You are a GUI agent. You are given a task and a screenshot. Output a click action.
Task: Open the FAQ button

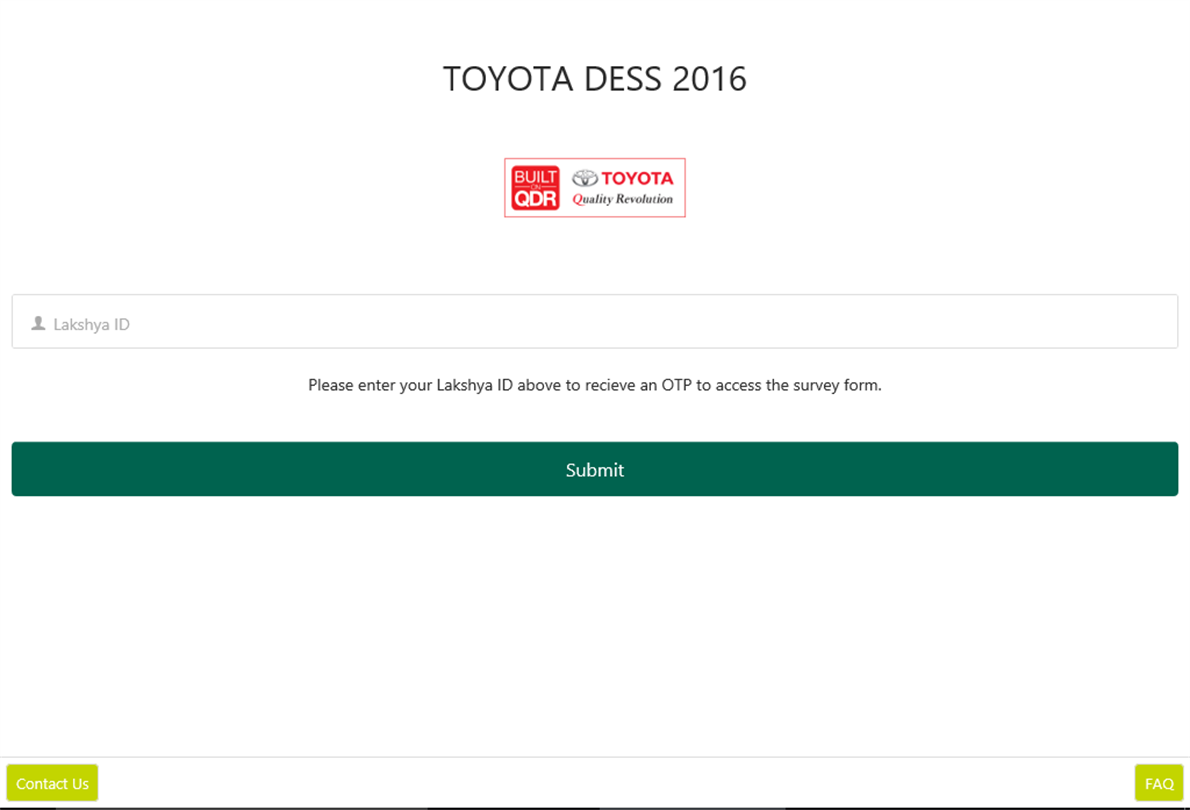pyautogui.click(x=1158, y=783)
